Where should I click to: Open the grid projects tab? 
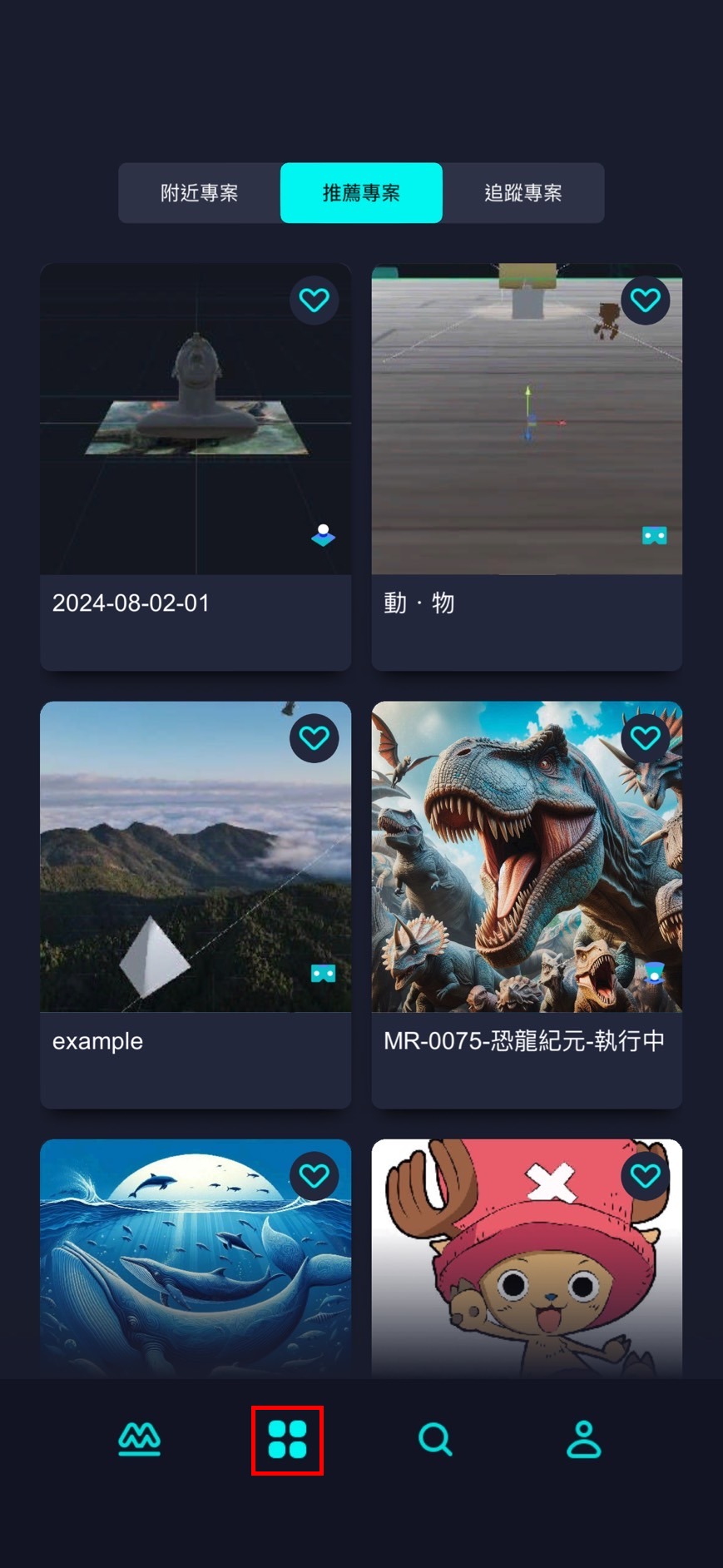(x=287, y=1440)
